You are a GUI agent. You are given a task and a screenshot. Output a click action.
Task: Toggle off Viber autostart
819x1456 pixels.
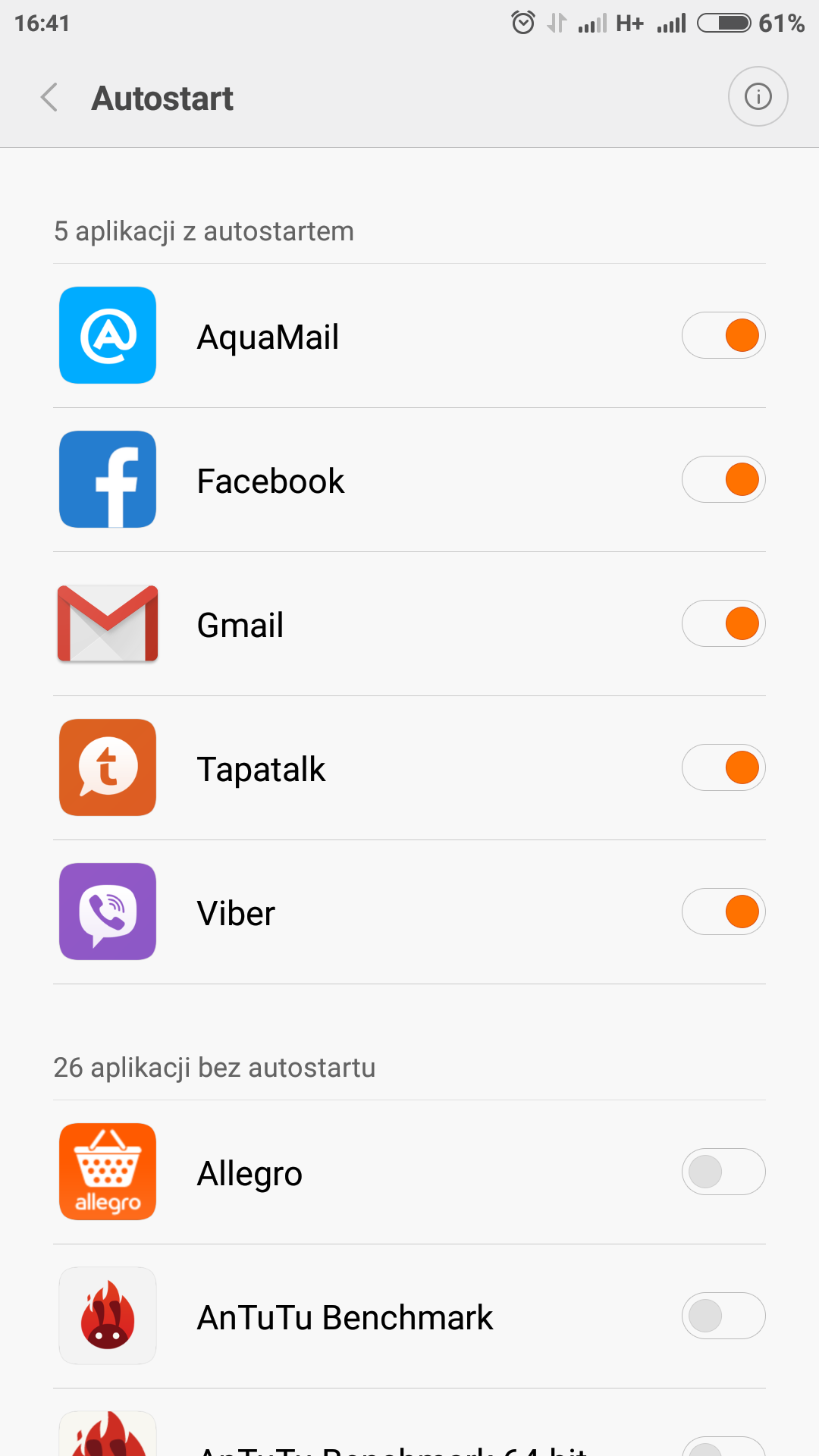[723, 912]
